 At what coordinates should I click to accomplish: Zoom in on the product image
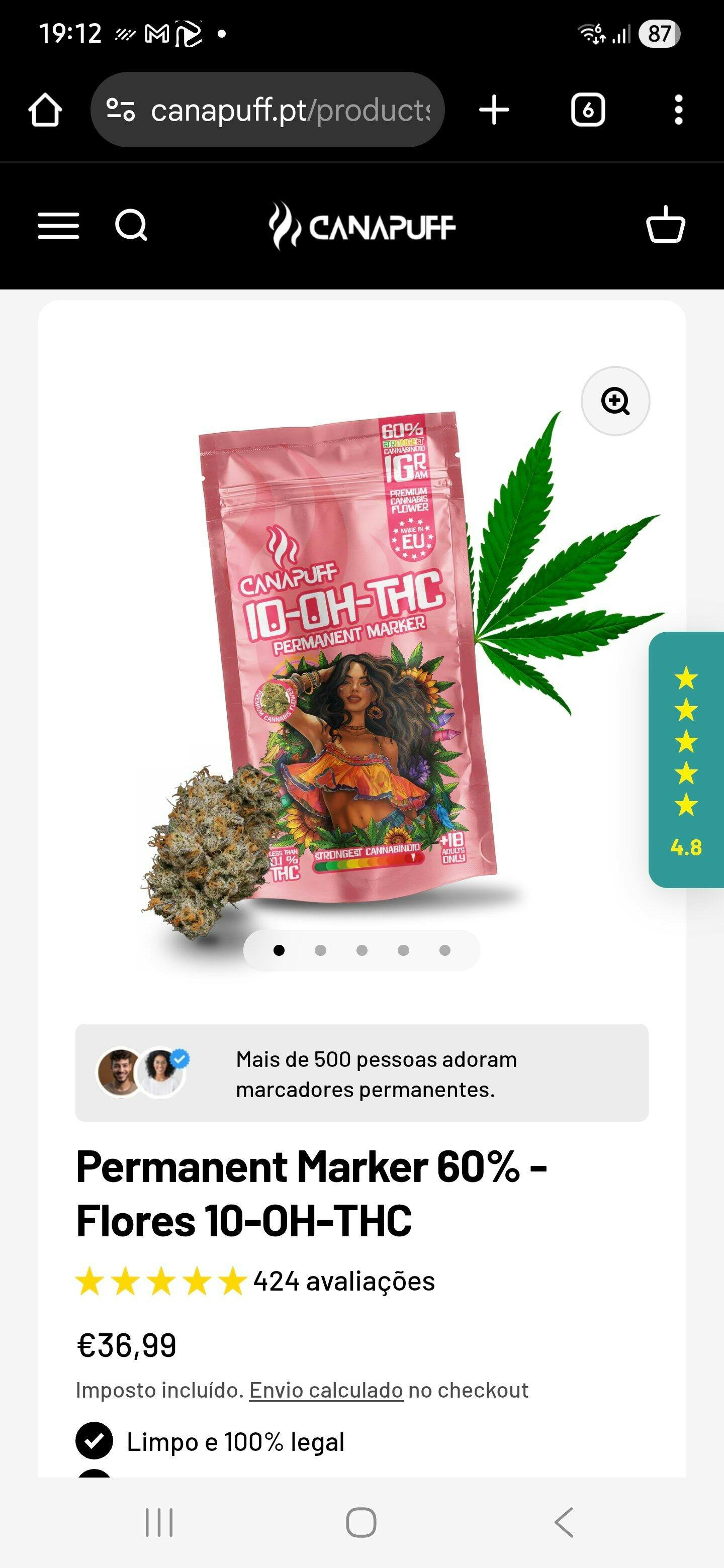coord(615,401)
